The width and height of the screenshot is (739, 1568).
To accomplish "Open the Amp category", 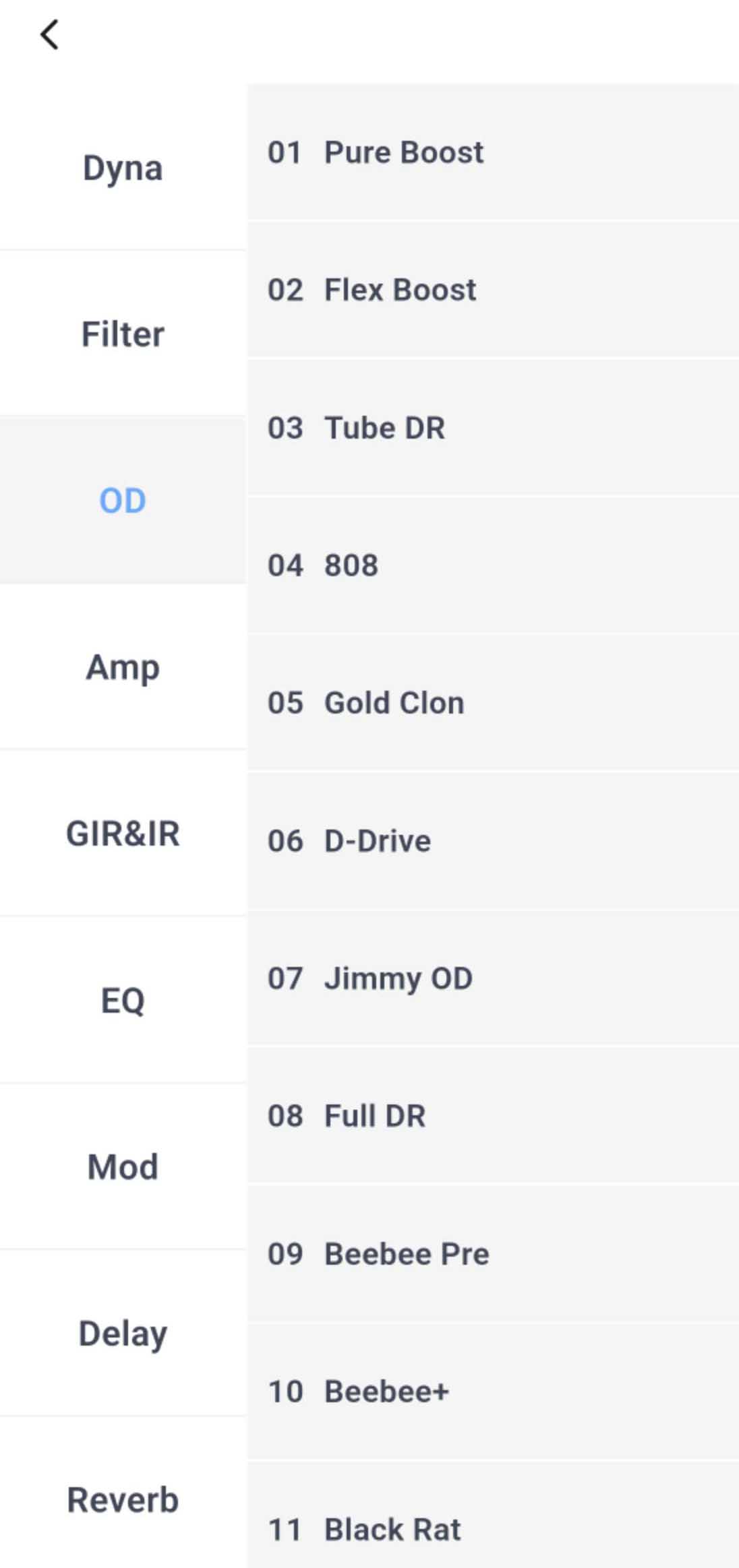I will [123, 667].
